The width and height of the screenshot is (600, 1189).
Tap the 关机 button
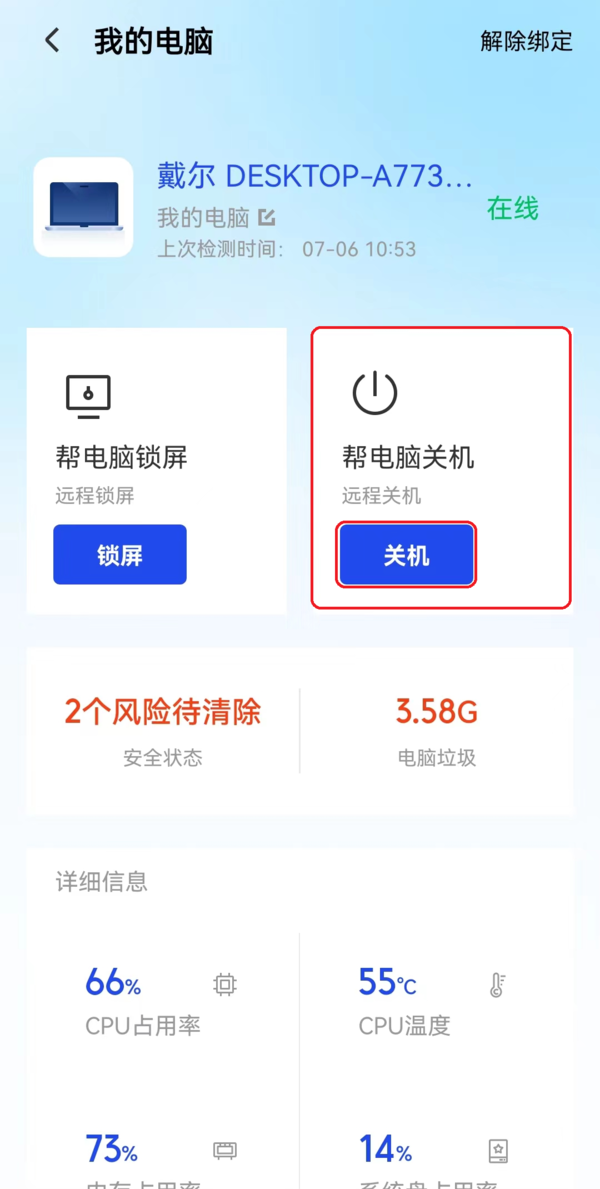(x=406, y=555)
